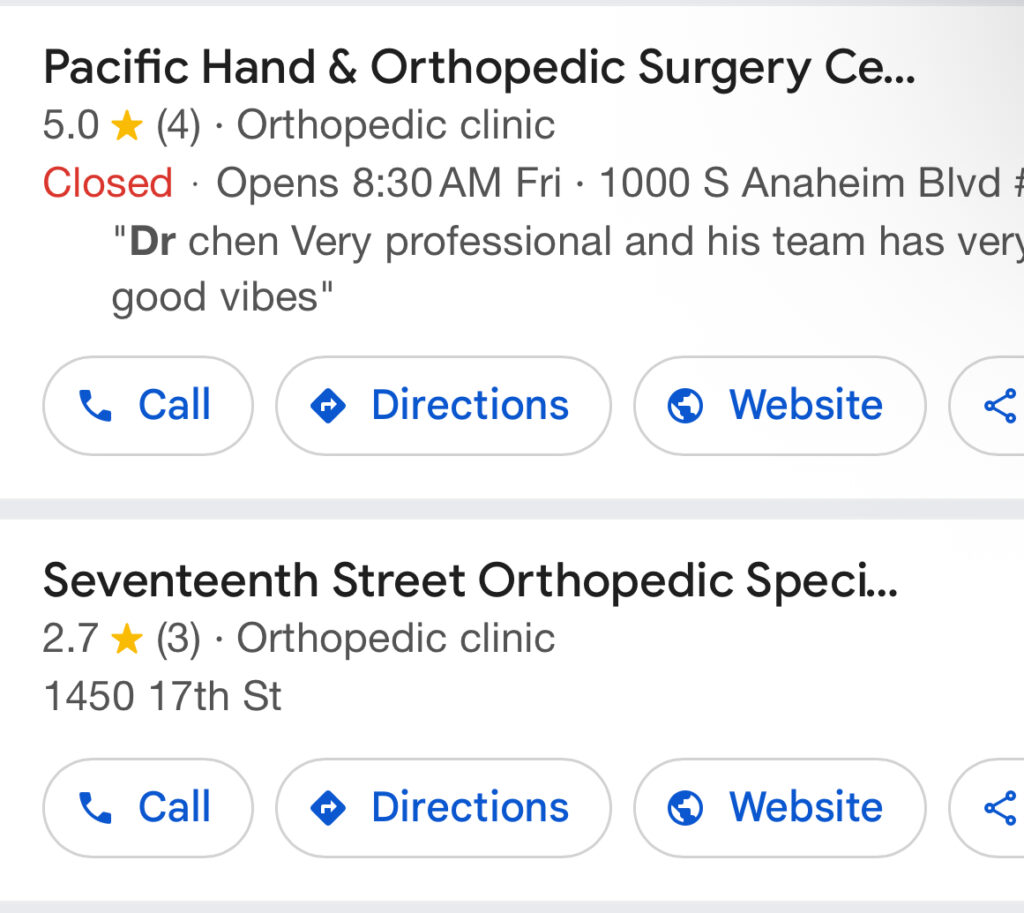Get directions to Pacific Hand & Orthopedic
This screenshot has width=1024, height=913.
[443, 406]
